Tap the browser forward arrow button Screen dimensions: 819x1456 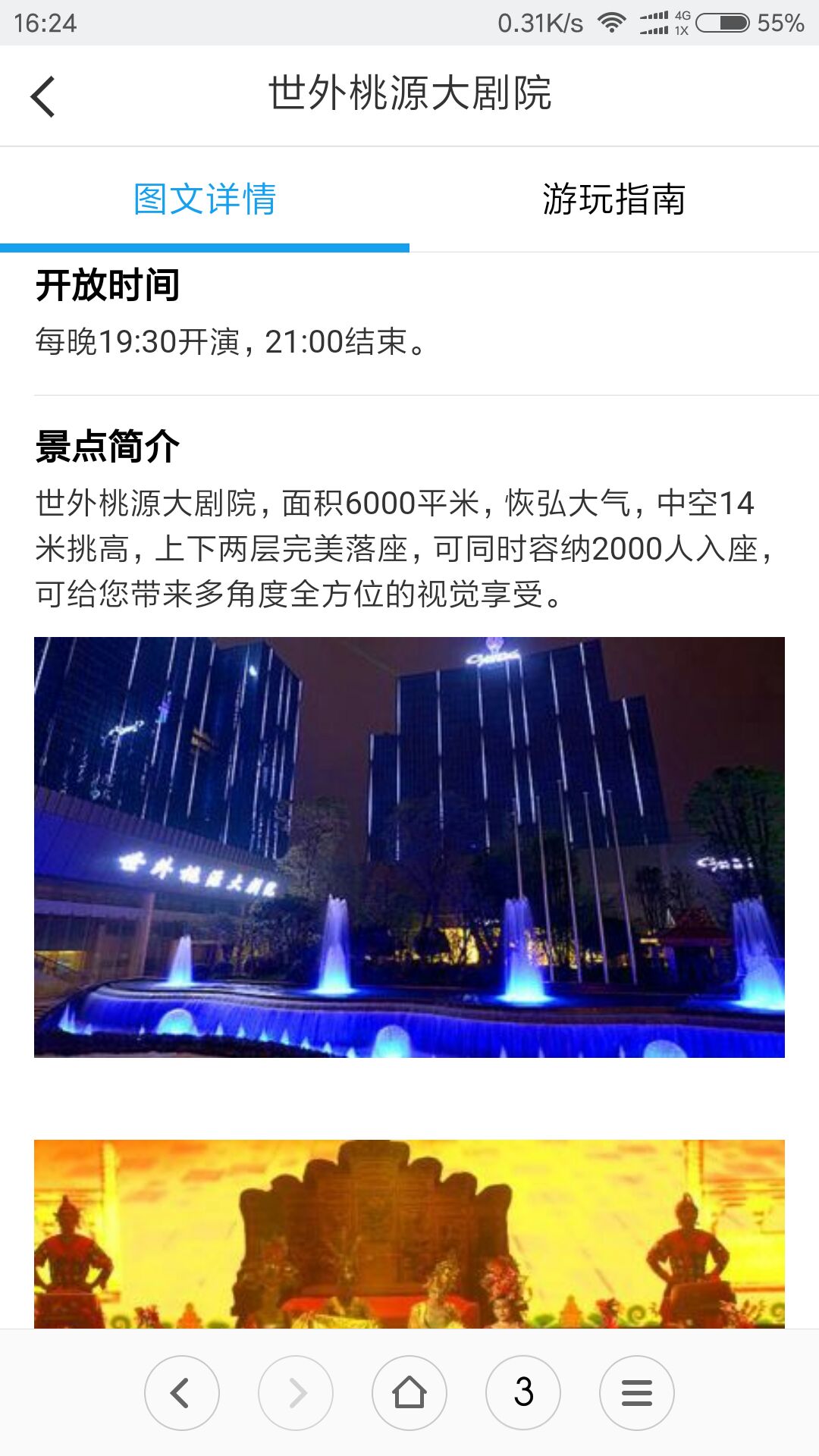point(296,1393)
